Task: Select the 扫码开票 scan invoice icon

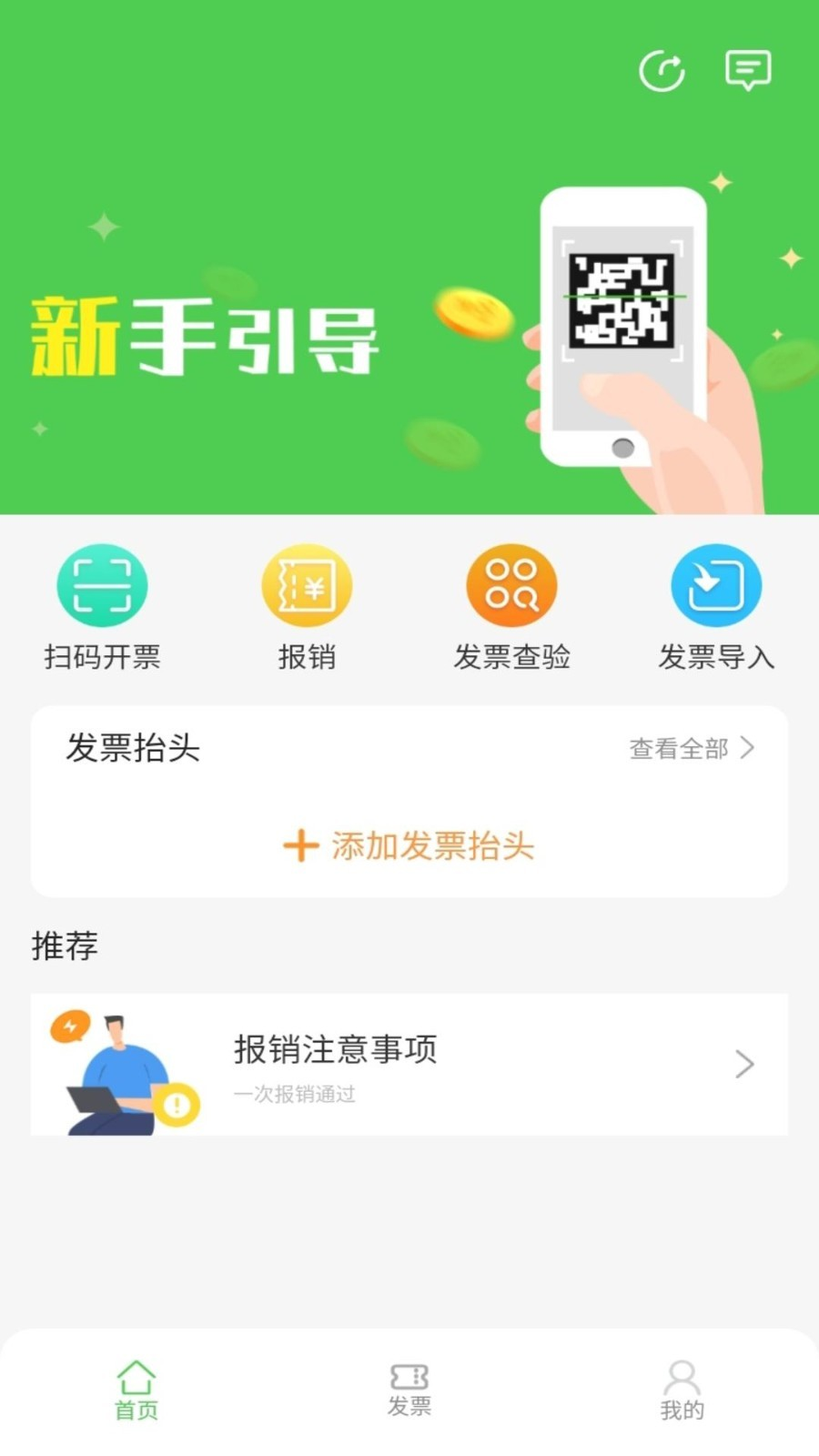Action: (102, 584)
